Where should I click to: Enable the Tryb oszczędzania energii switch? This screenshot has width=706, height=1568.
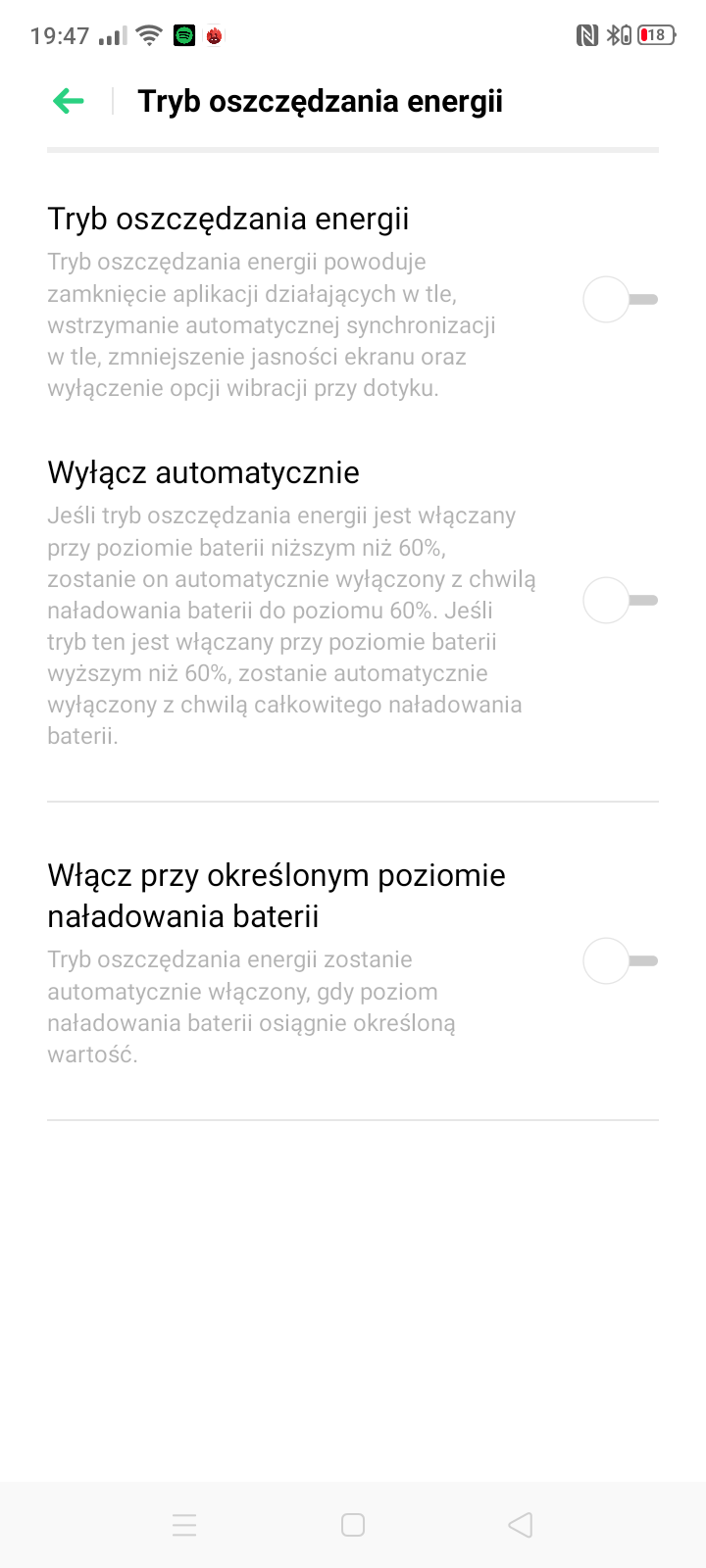(620, 300)
